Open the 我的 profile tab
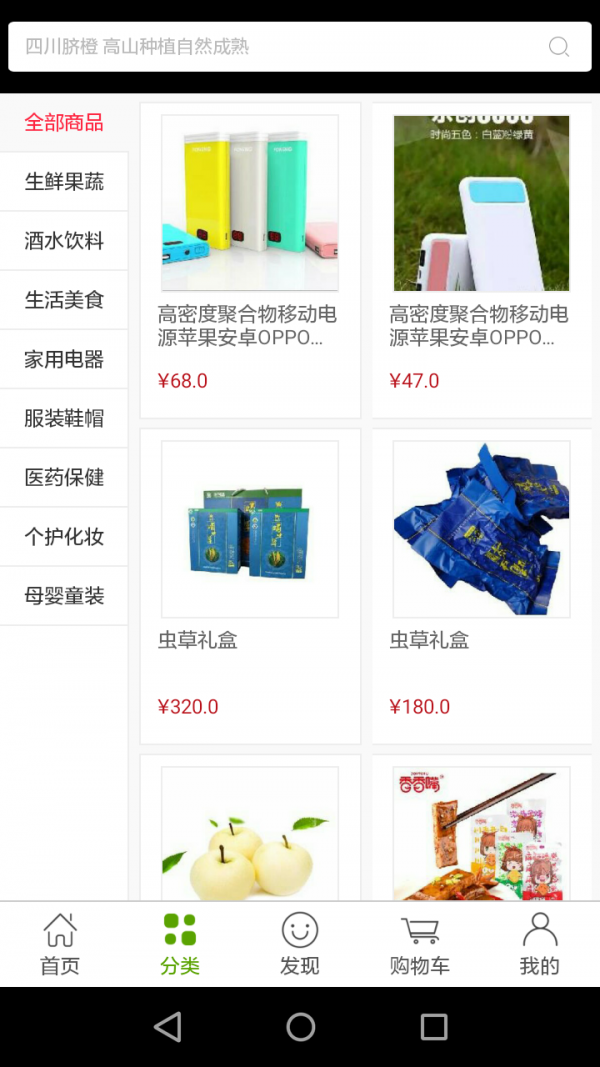The height and width of the screenshot is (1067, 600). coord(539,944)
